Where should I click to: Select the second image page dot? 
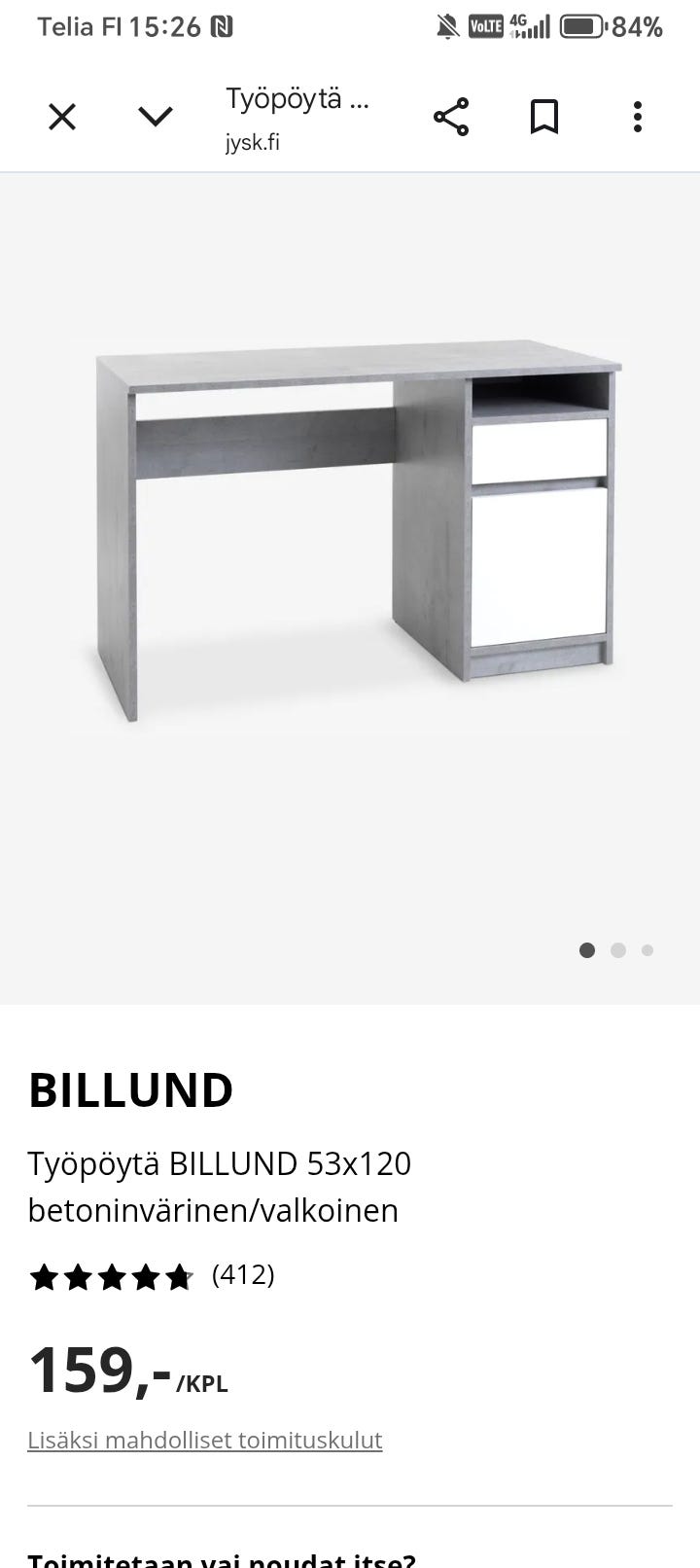618,950
